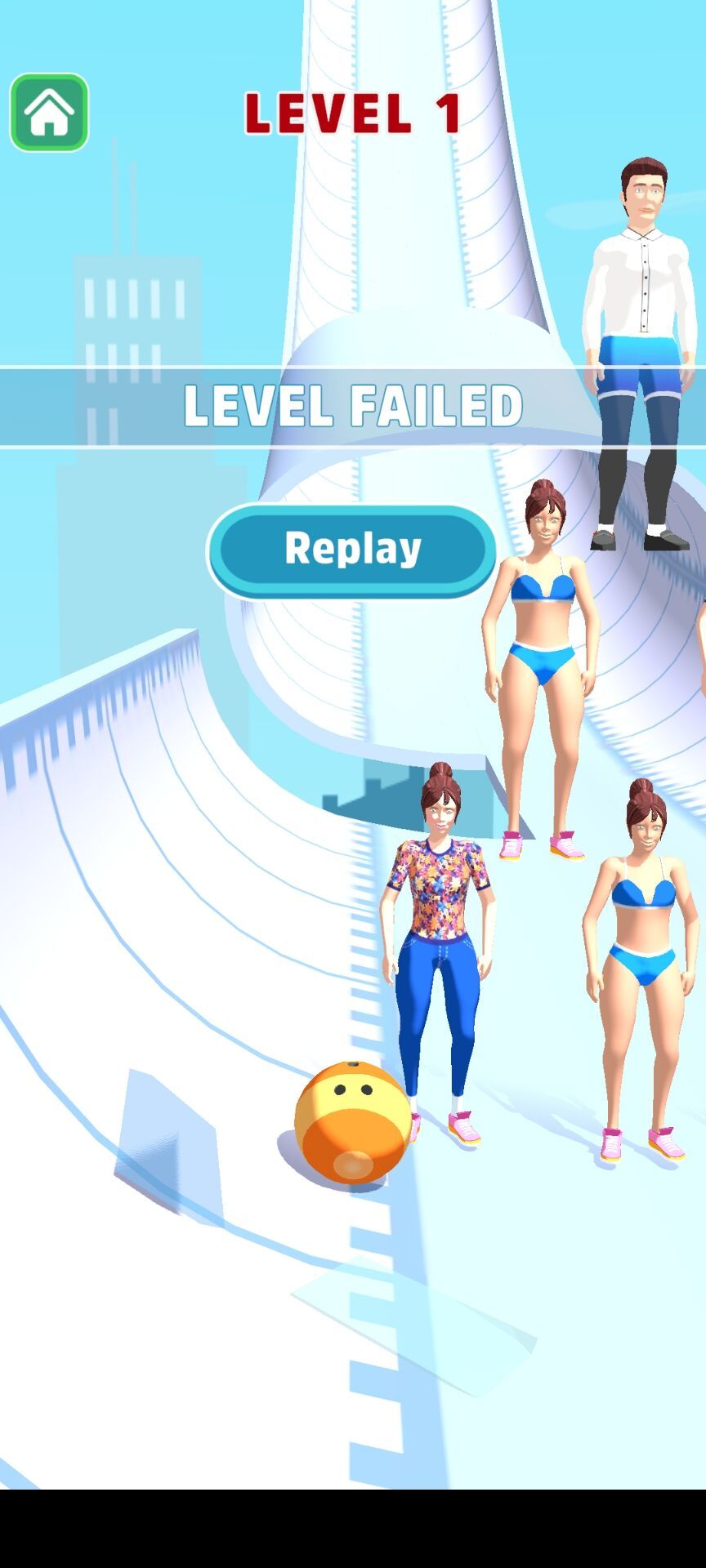Tap the Replay button
Viewport: 706px width, 1568px height.
coord(352,550)
